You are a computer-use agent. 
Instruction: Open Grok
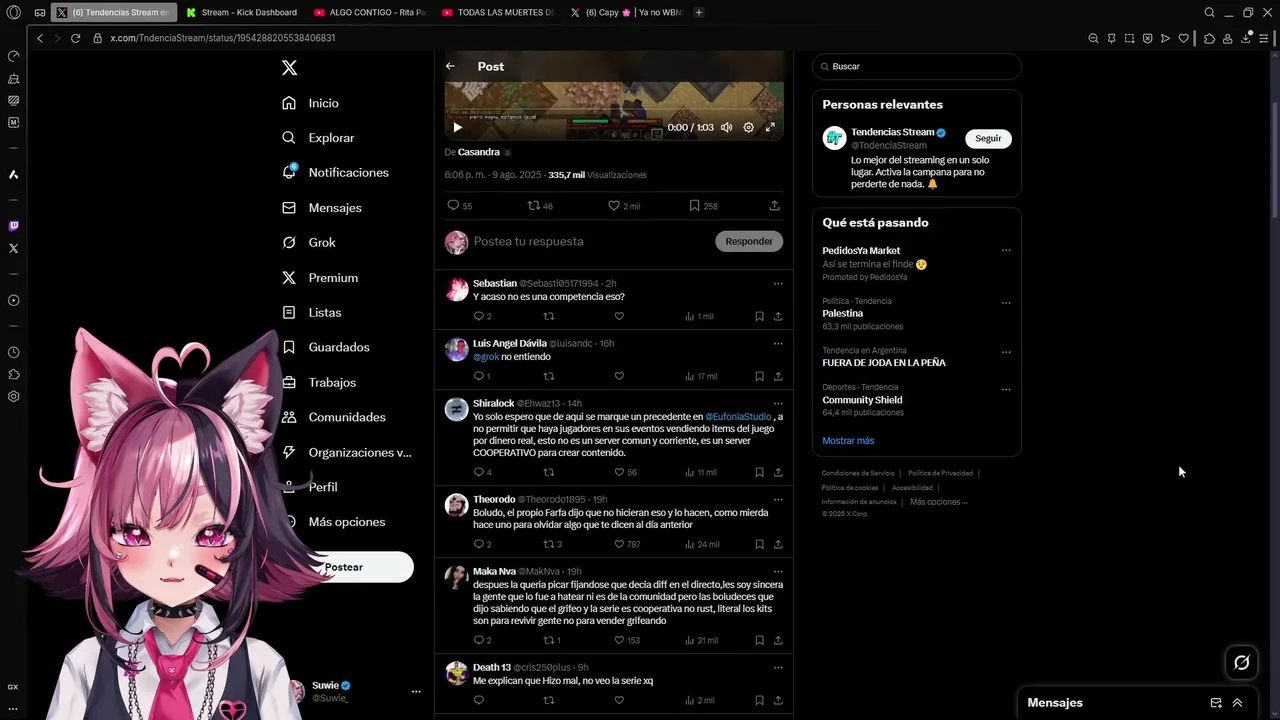coord(321,242)
